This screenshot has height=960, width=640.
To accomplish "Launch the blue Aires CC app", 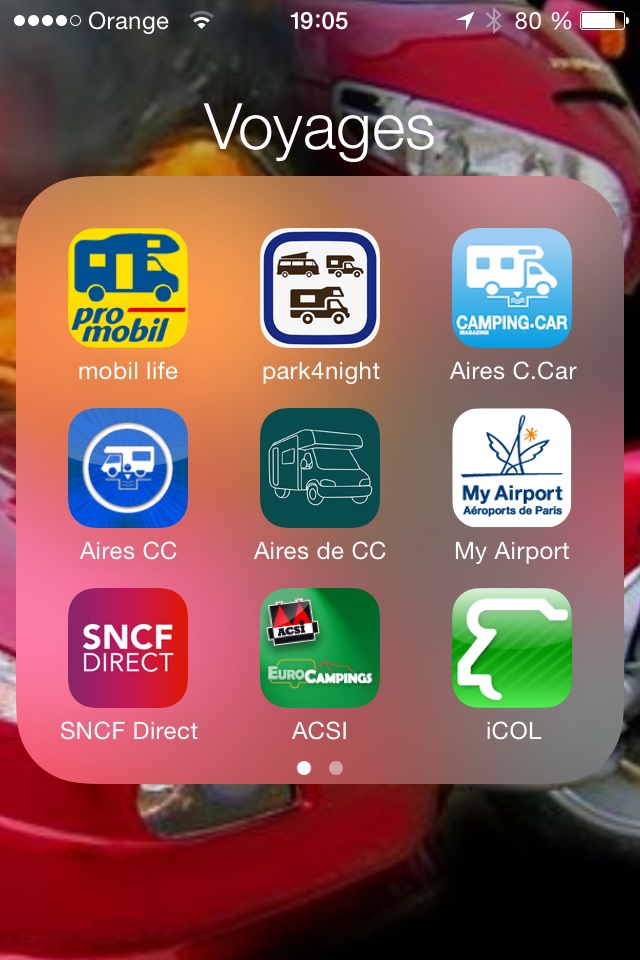I will point(128,468).
